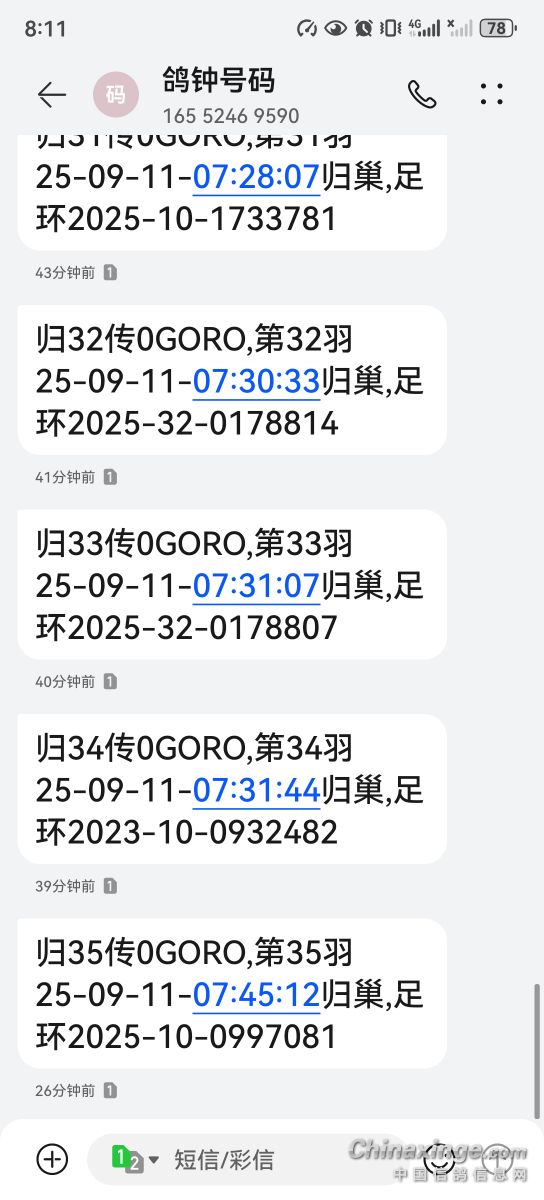The image size is (544, 1200).
Task: Tap the 07:45:12 time link
Action: 256,994
